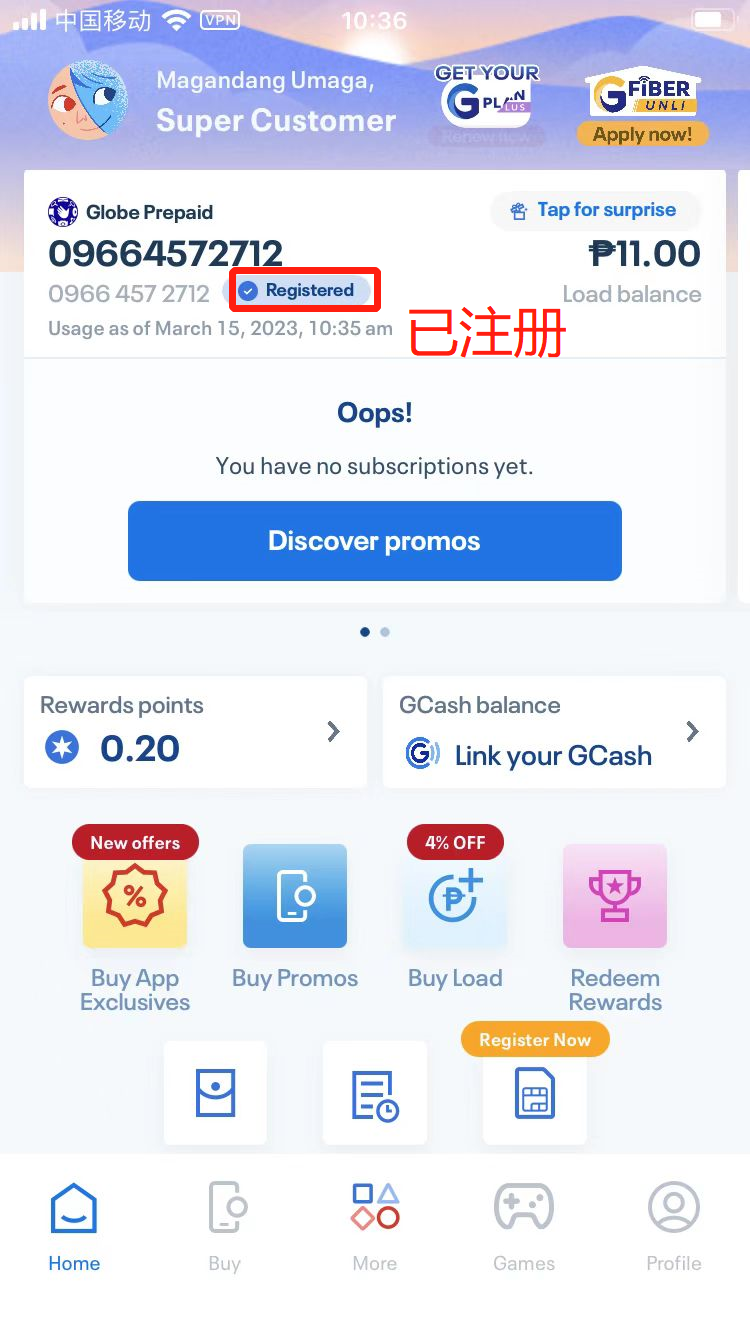Open Tap for surprise

click(x=595, y=210)
